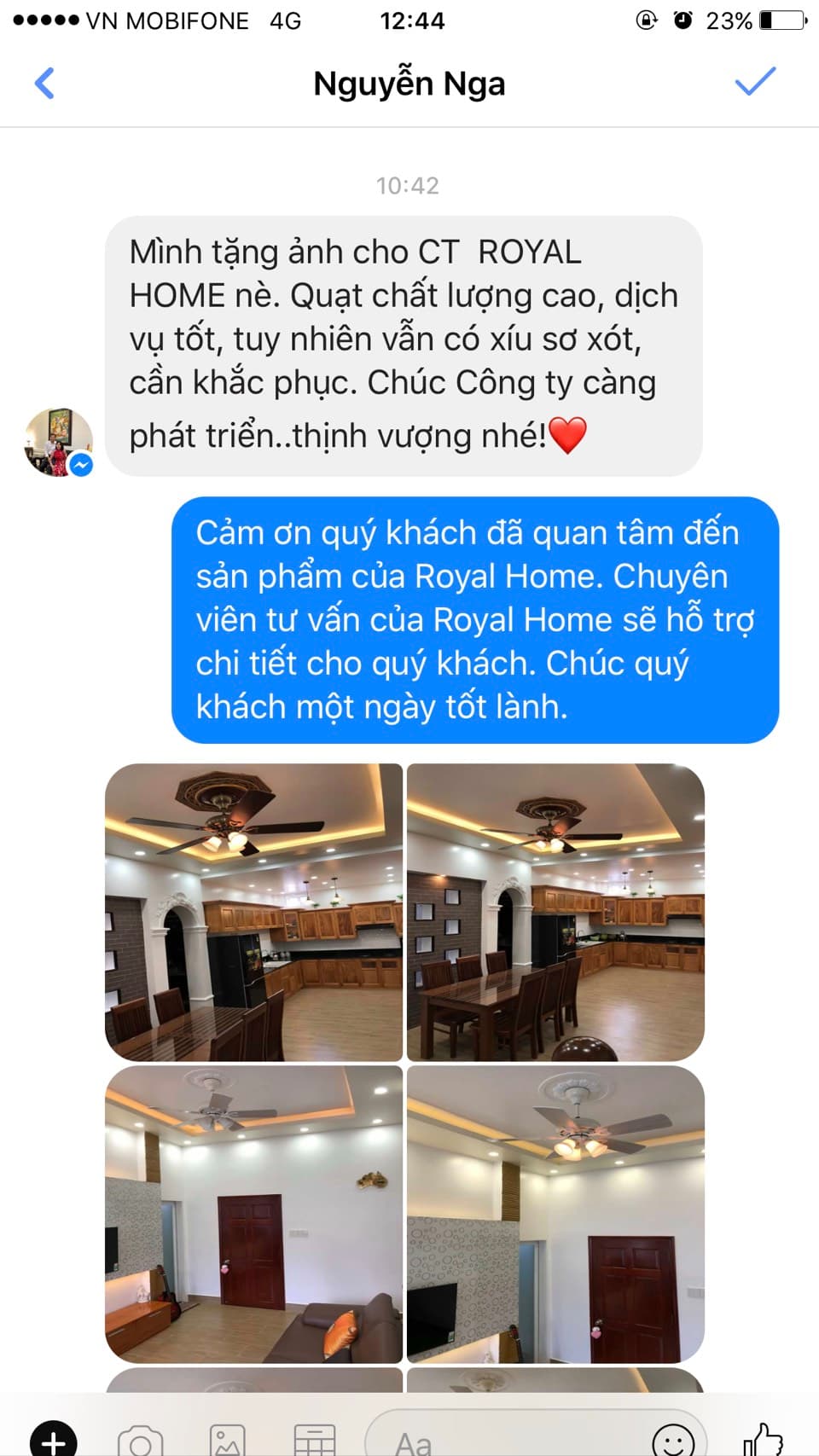
Task: Tap the 10:42 timestamp label
Action: [x=409, y=186]
